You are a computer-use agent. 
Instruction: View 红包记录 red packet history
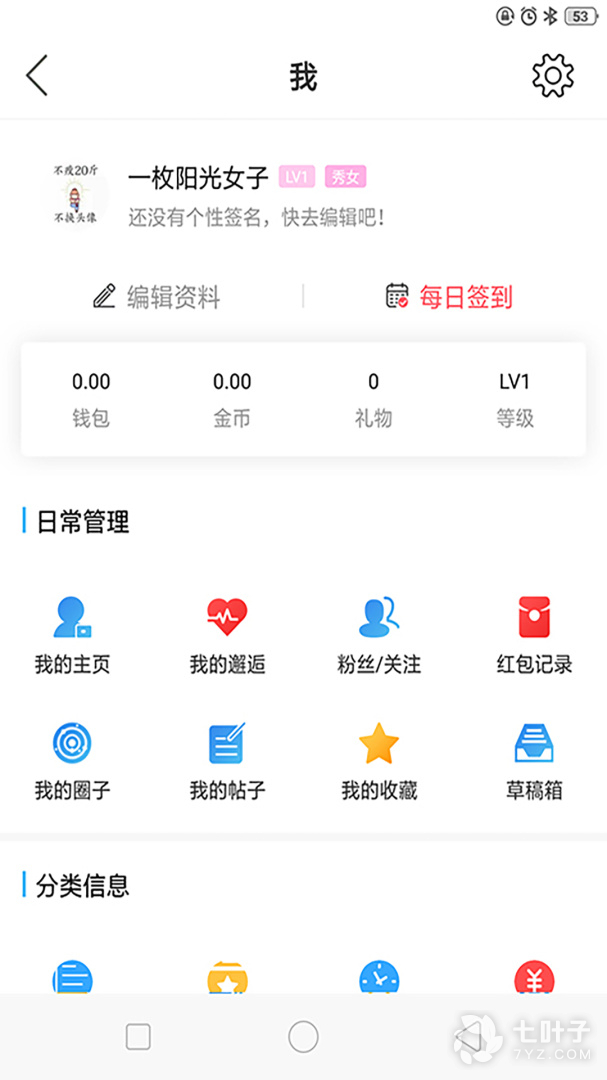(x=534, y=635)
